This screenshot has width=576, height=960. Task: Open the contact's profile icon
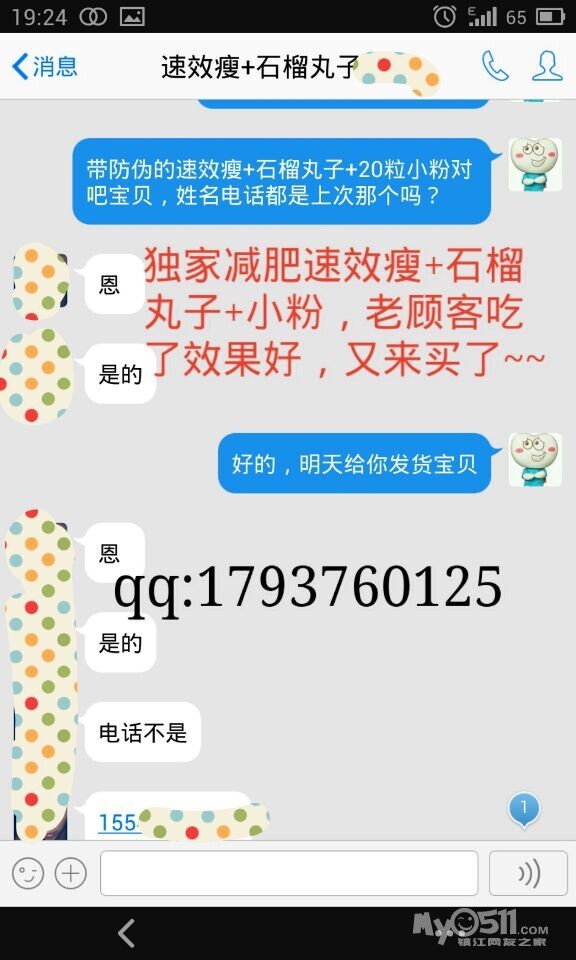tap(547, 66)
